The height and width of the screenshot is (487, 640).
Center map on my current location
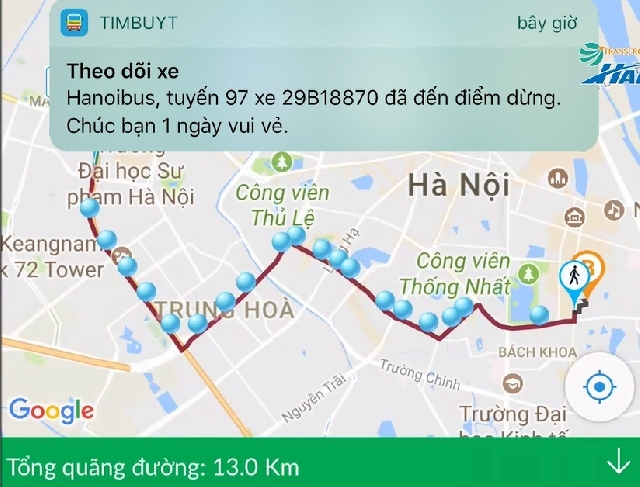coord(599,387)
